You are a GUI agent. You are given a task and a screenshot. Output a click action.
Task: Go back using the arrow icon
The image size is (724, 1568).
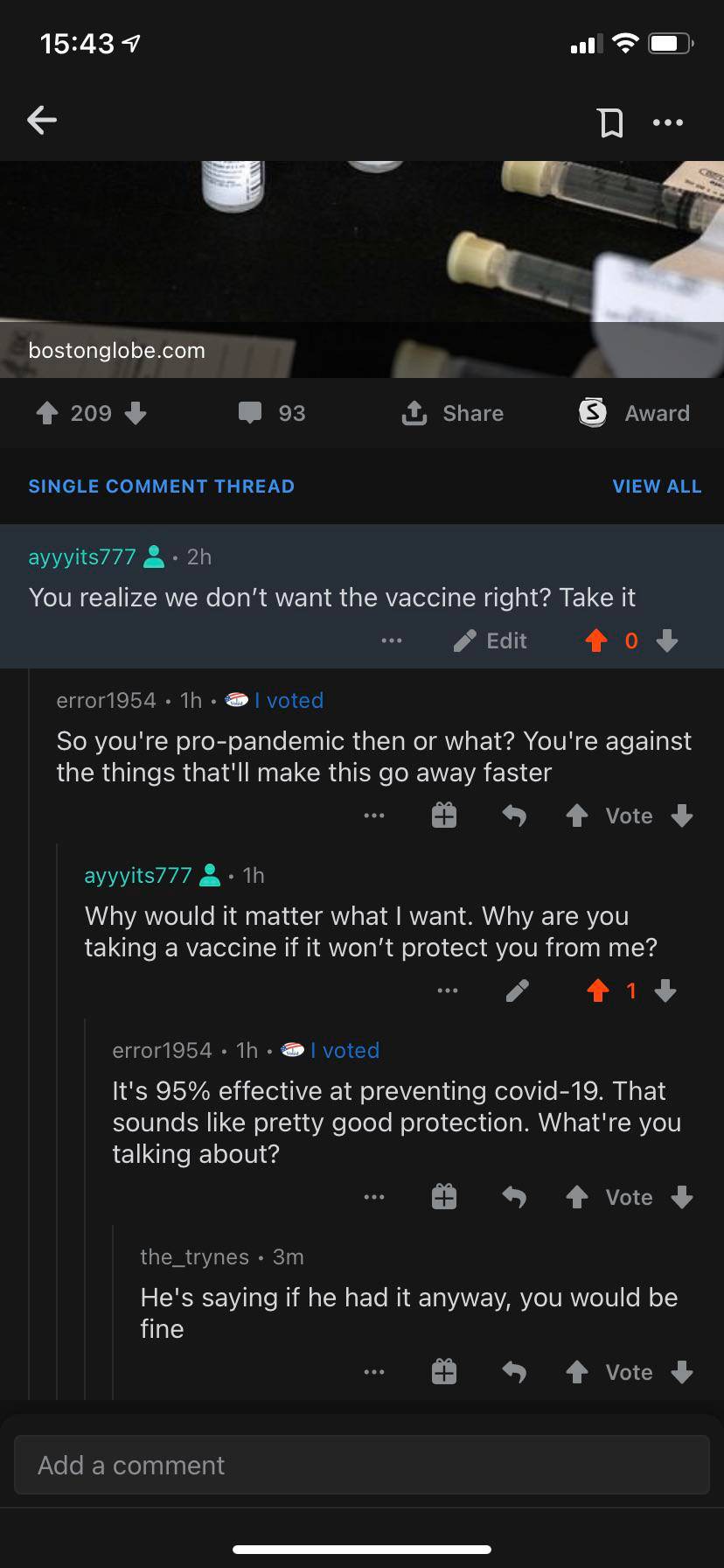(x=42, y=121)
